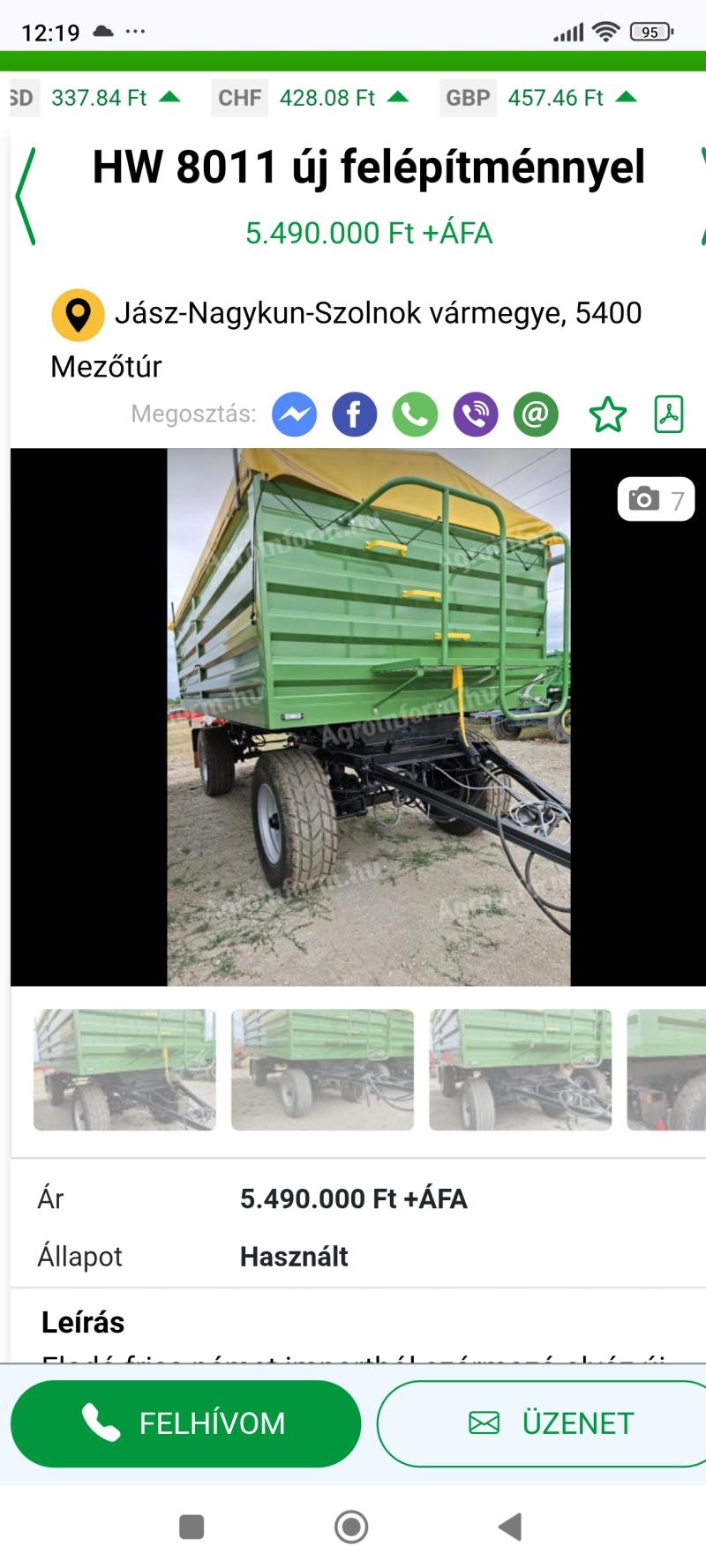Image resolution: width=706 pixels, height=1568 pixels.
Task: Open the main trailer photo fullscreen
Action: pyautogui.click(x=369, y=716)
